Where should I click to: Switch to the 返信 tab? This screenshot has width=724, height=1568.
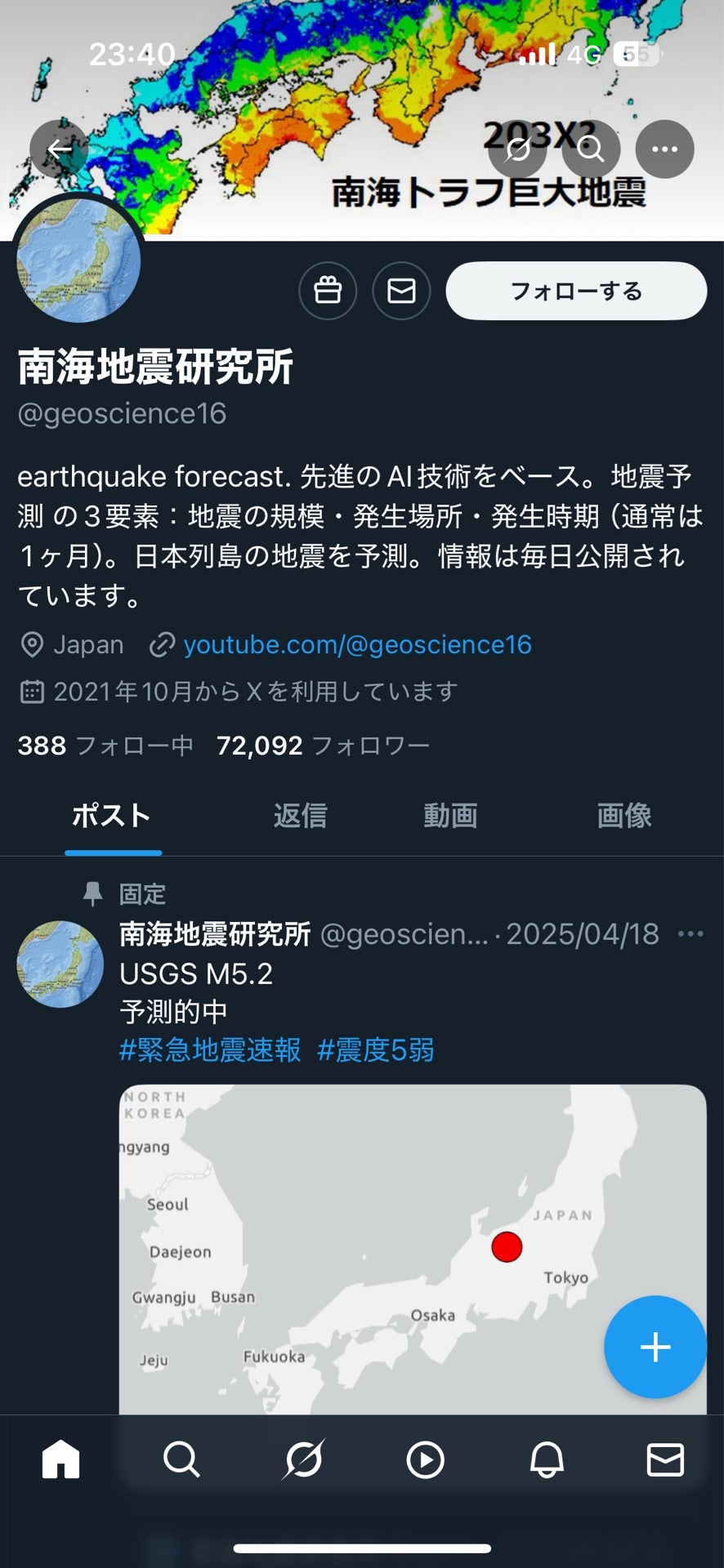pos(300,816)
